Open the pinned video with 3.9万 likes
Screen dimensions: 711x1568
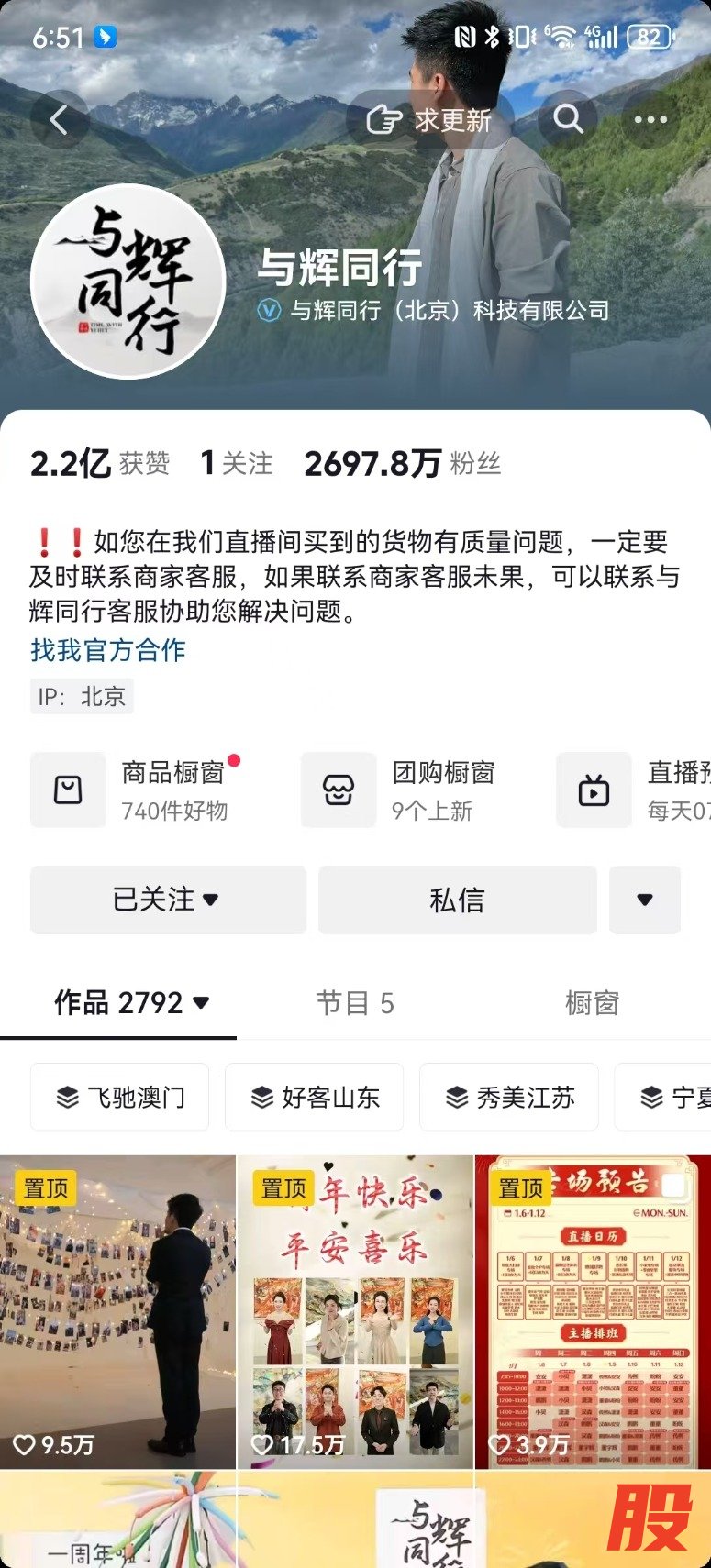[x=593, y=1311]
